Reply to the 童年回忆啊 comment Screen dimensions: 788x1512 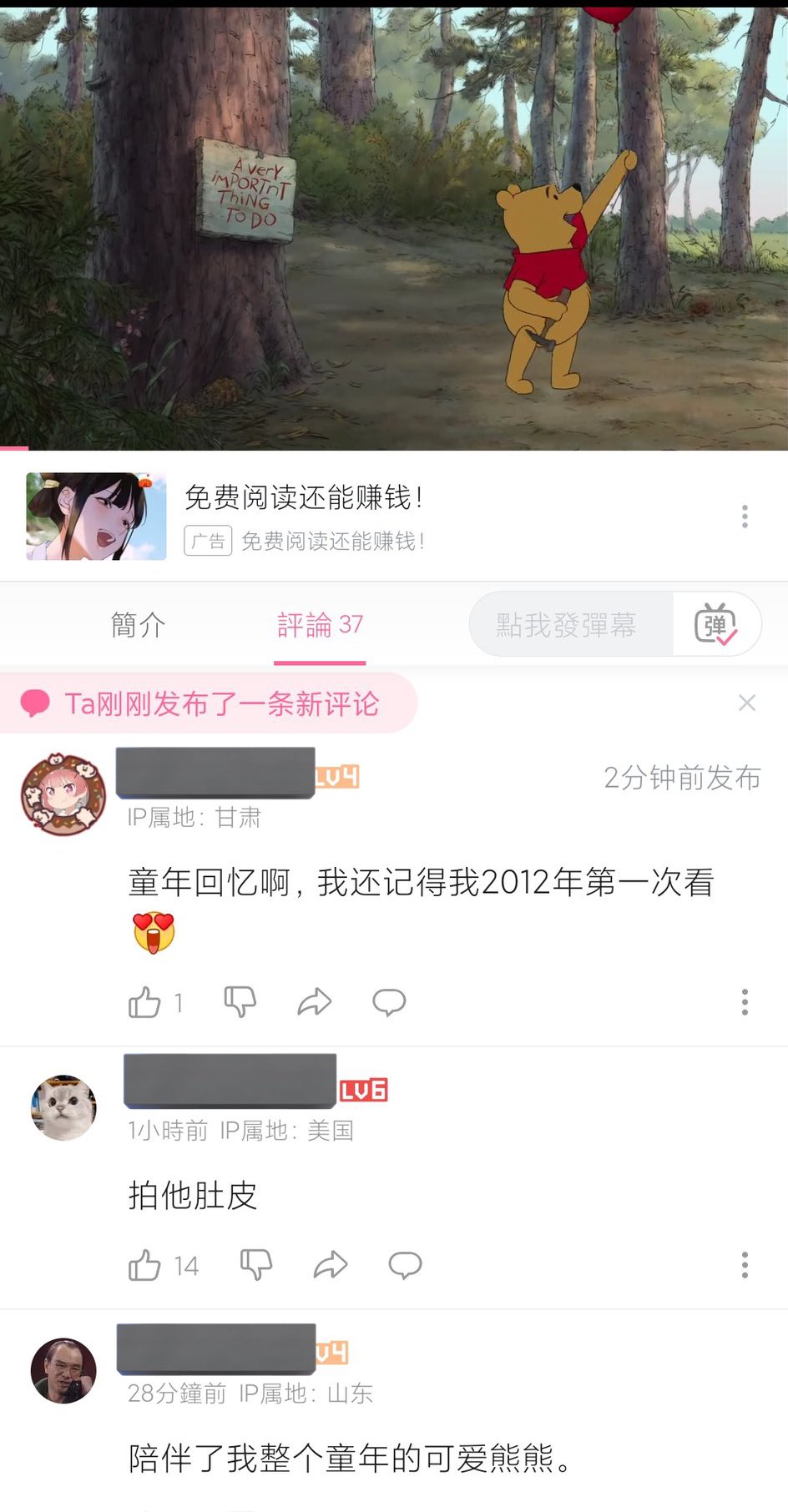tap(389, 1002)
